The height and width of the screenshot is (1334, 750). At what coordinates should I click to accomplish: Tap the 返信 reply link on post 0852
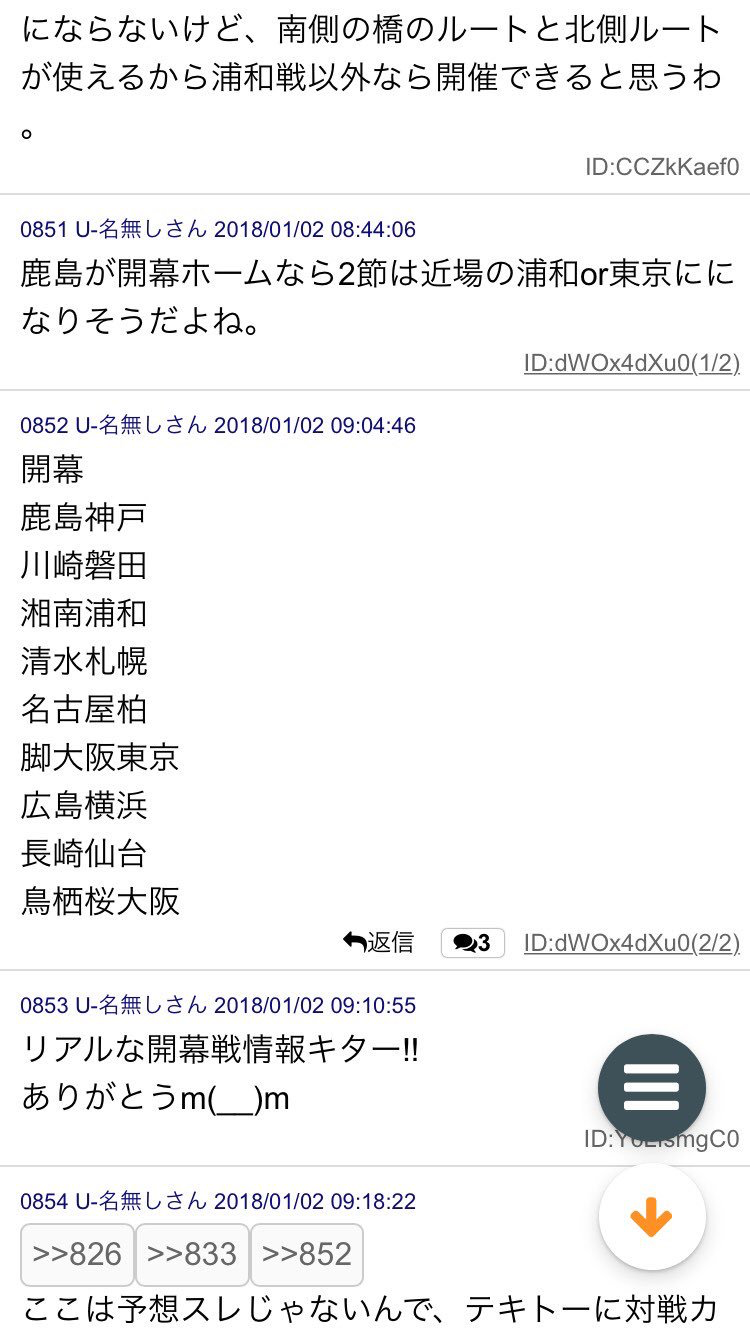(378, 943)
